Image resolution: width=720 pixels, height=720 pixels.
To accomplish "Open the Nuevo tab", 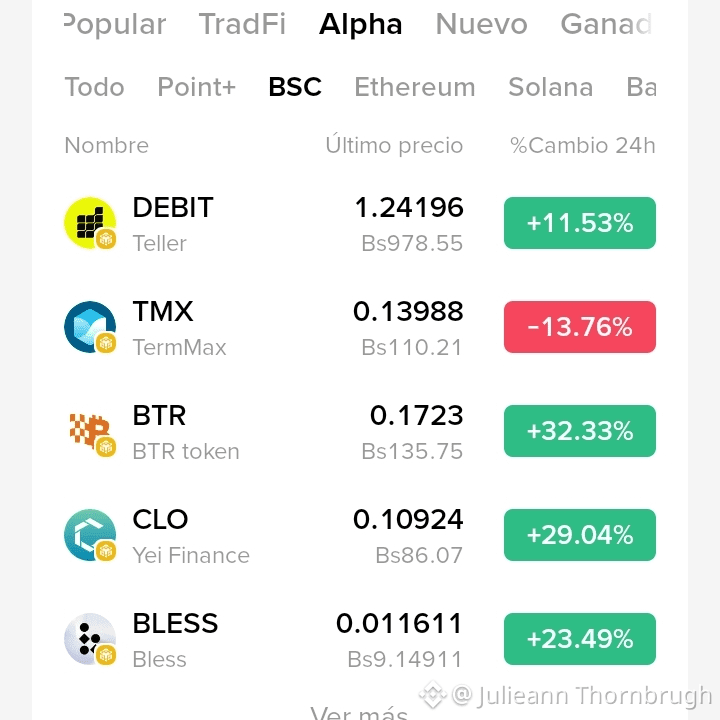I will [481, 24].
